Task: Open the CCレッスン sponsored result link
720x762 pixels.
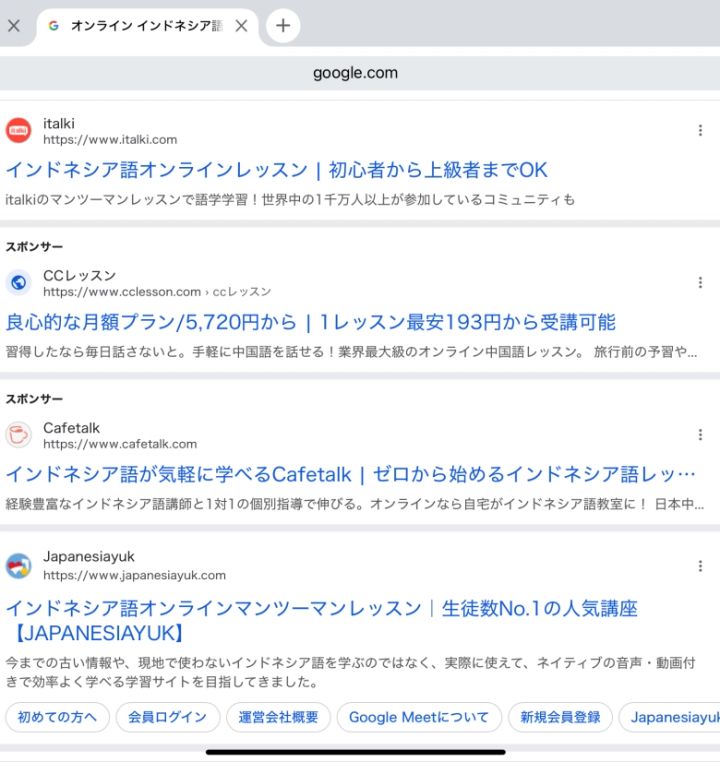Action: 310,322
